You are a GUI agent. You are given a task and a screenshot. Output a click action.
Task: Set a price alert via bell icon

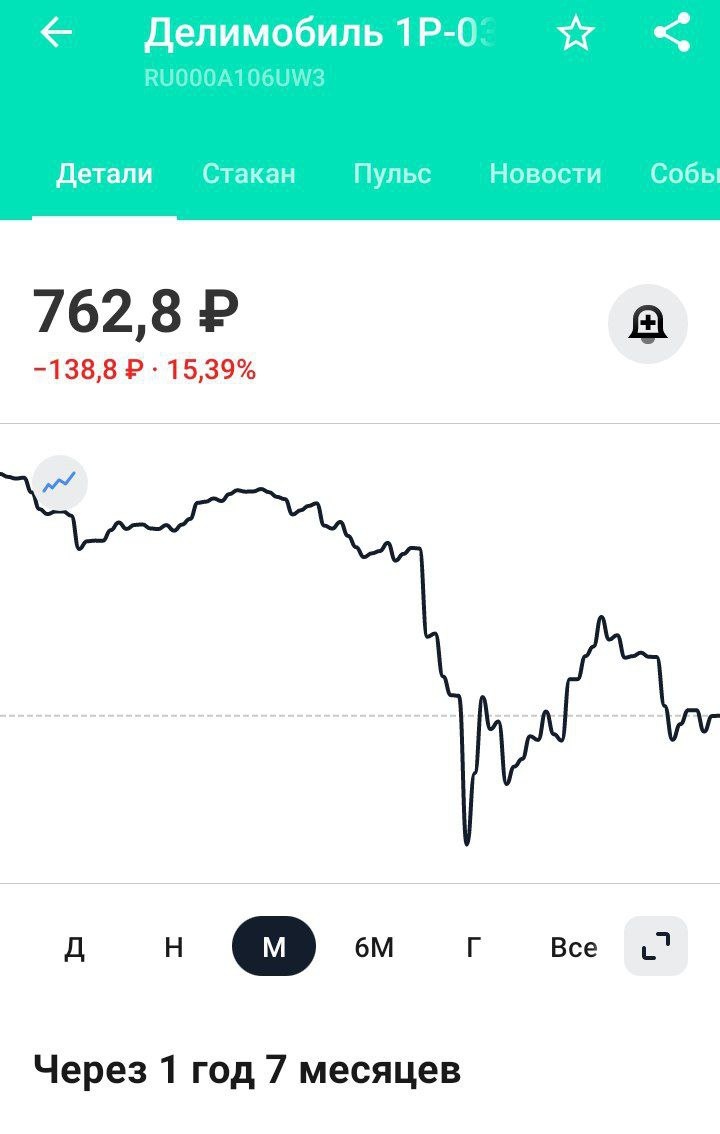[646, 322]
